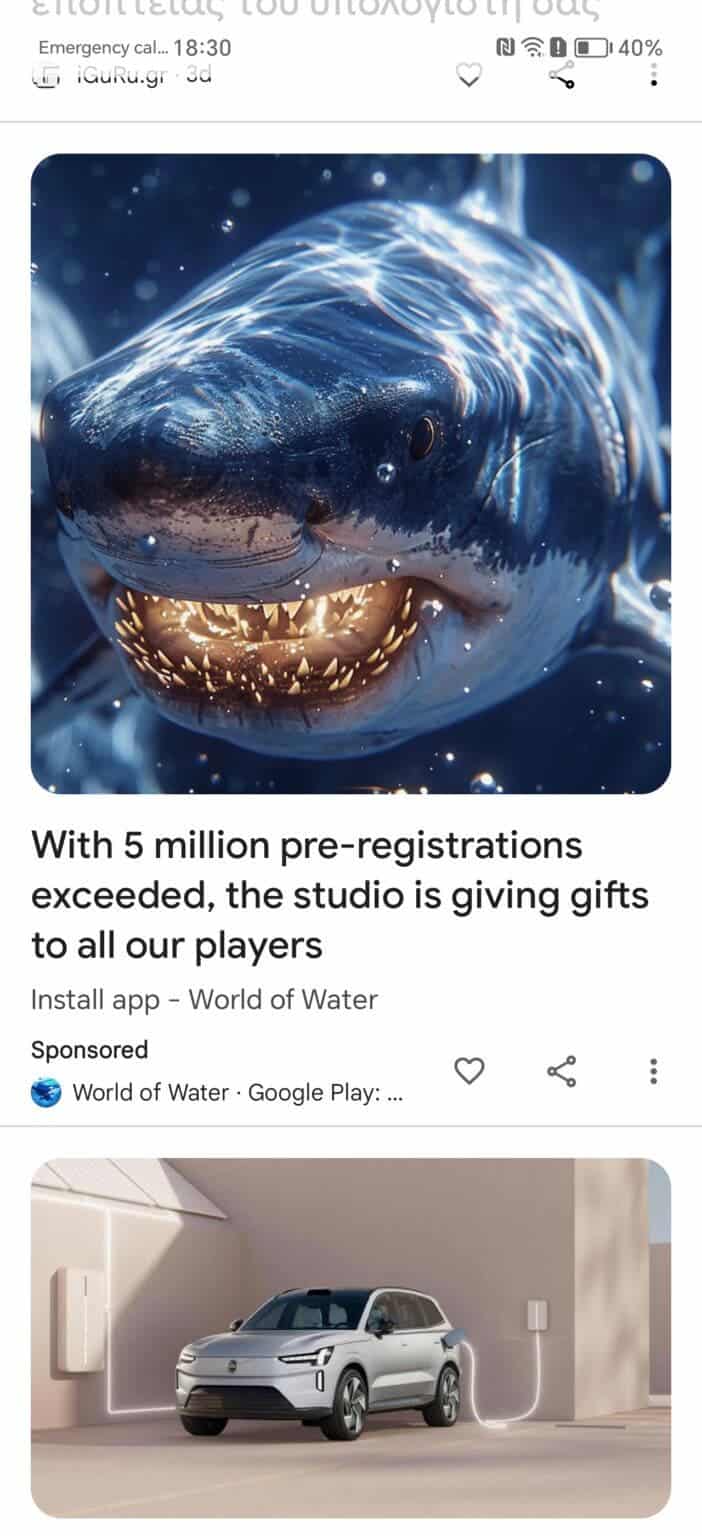Image resolution: width=702 pixels, height=1536 pixels.
Task: Like the World of Water sponsored card
Action: (470, 1071)
